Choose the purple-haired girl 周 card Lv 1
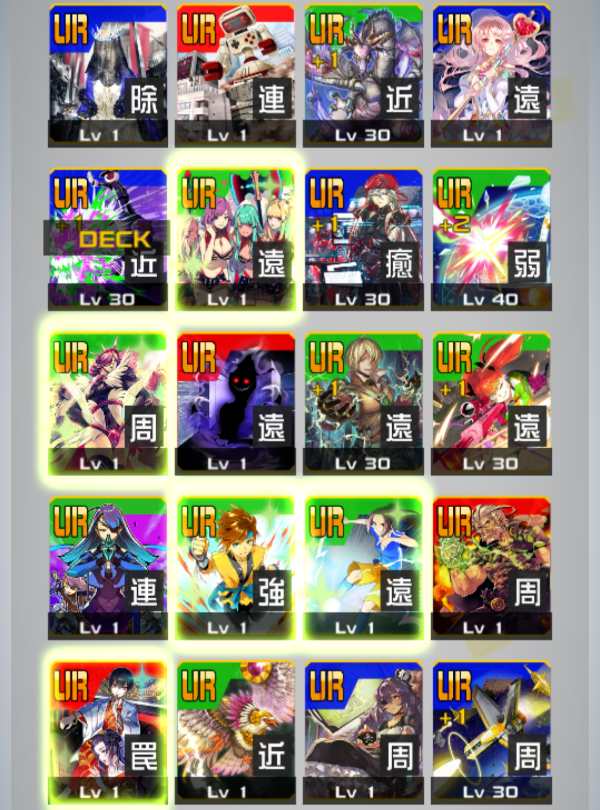 pos(364,732)
